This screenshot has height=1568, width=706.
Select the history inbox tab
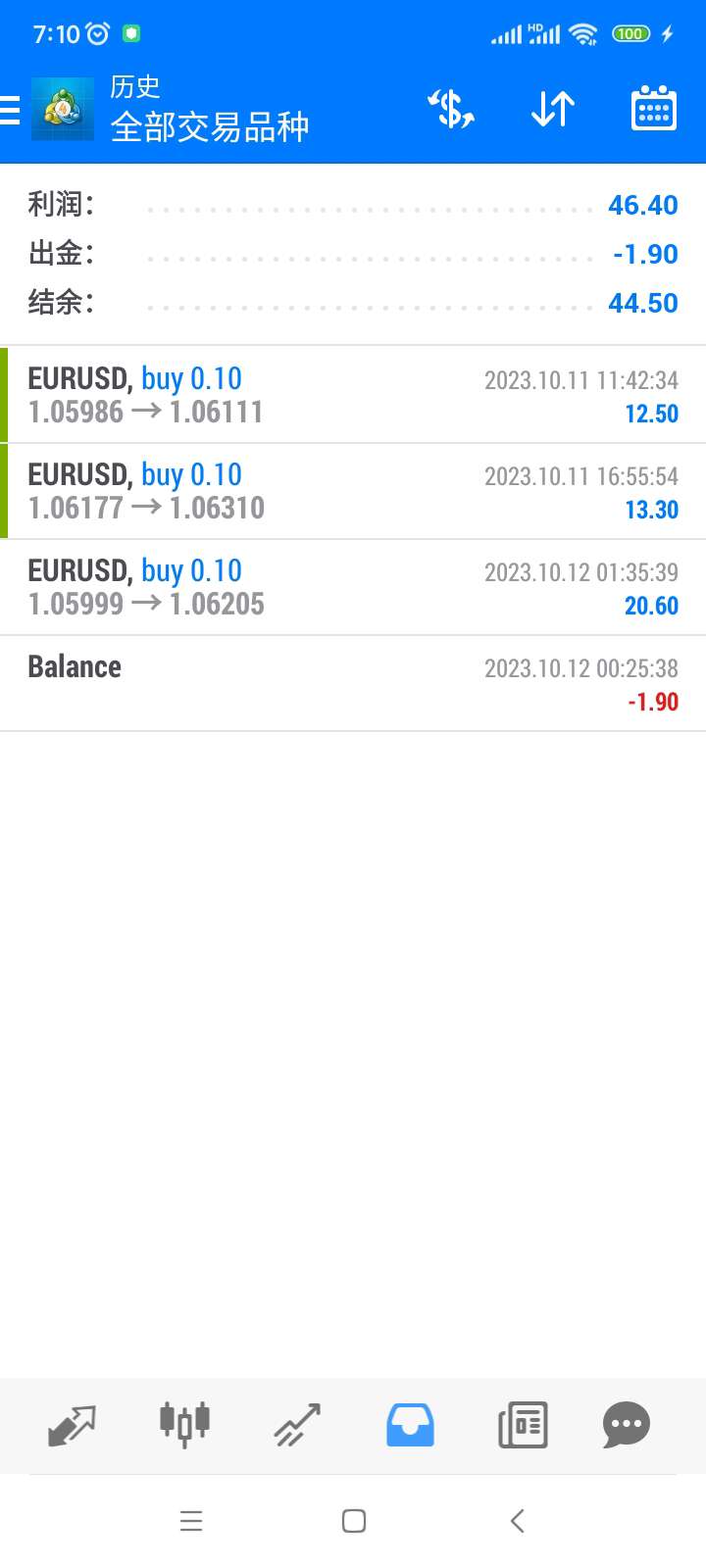tap(410, 1425)
